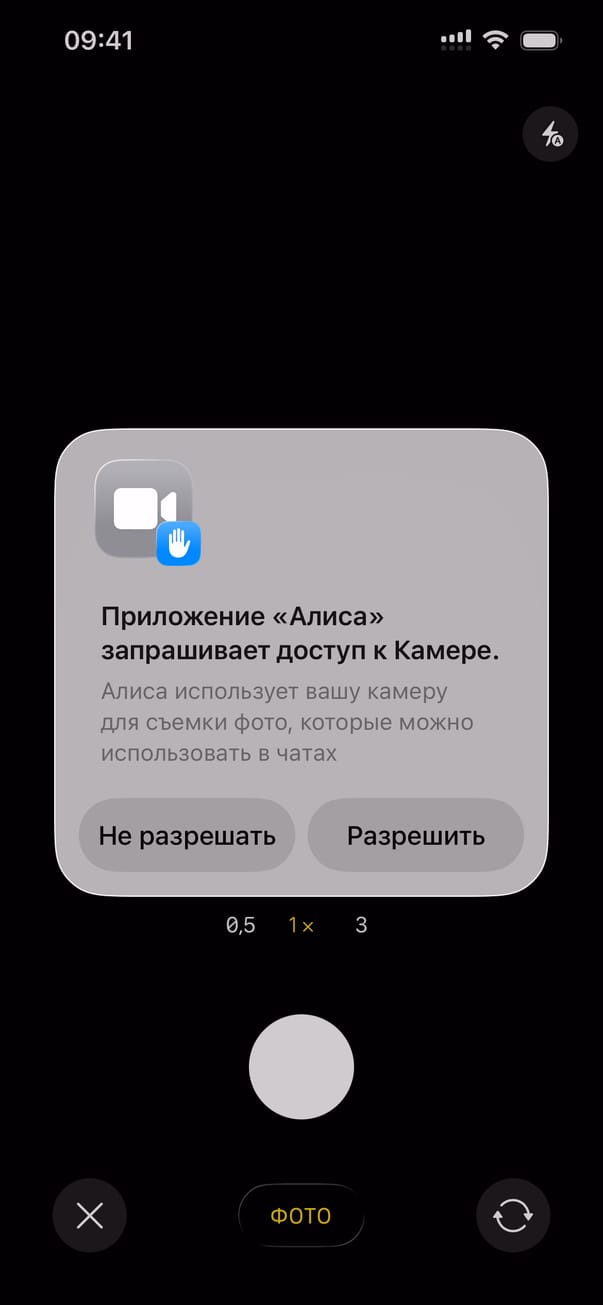Deny camera access with Не разрешать
603x1305 pixels.
point(187,835)
